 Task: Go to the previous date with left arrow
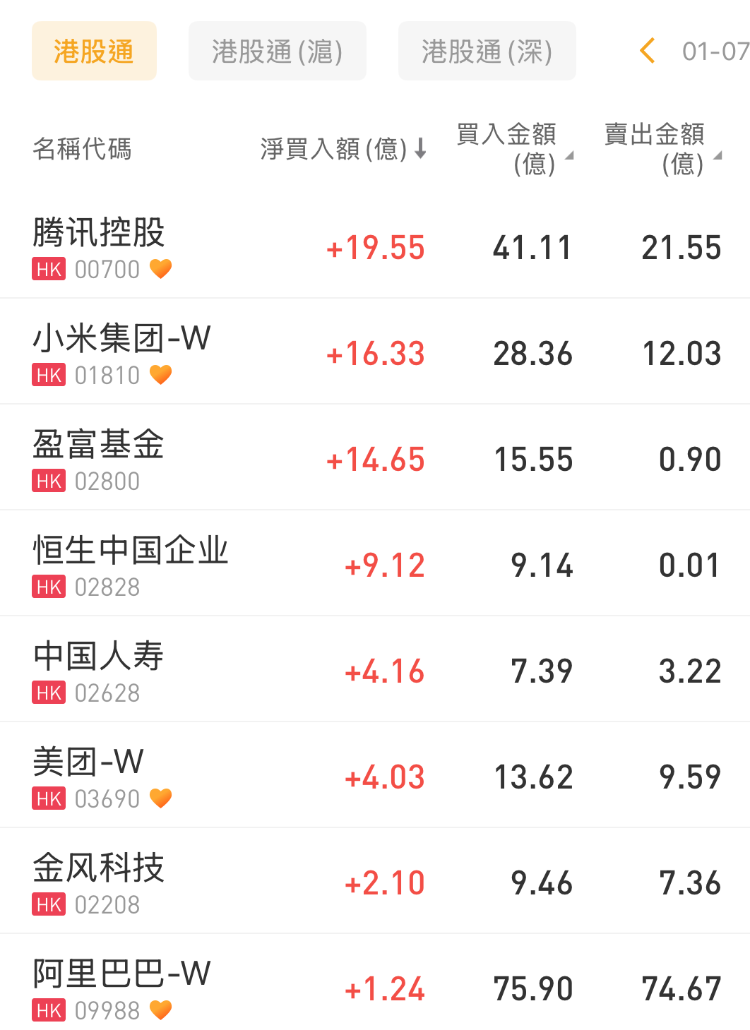[x=648, y=51]
